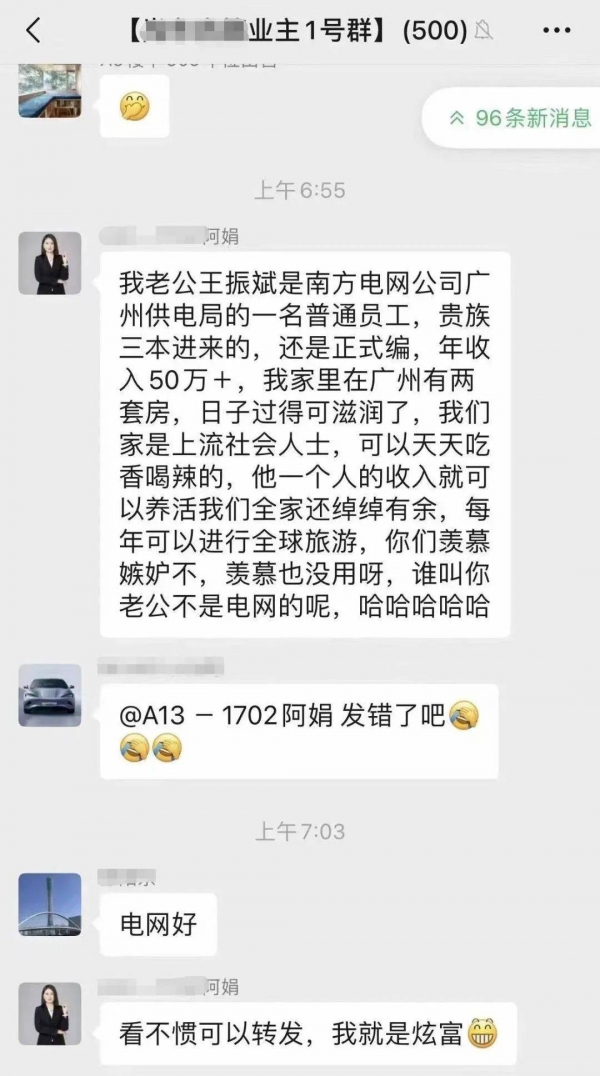Open the avatar next to 电网好 message
The width and height of the screenshot is (600, 1076).
click(x=50, y=904)
